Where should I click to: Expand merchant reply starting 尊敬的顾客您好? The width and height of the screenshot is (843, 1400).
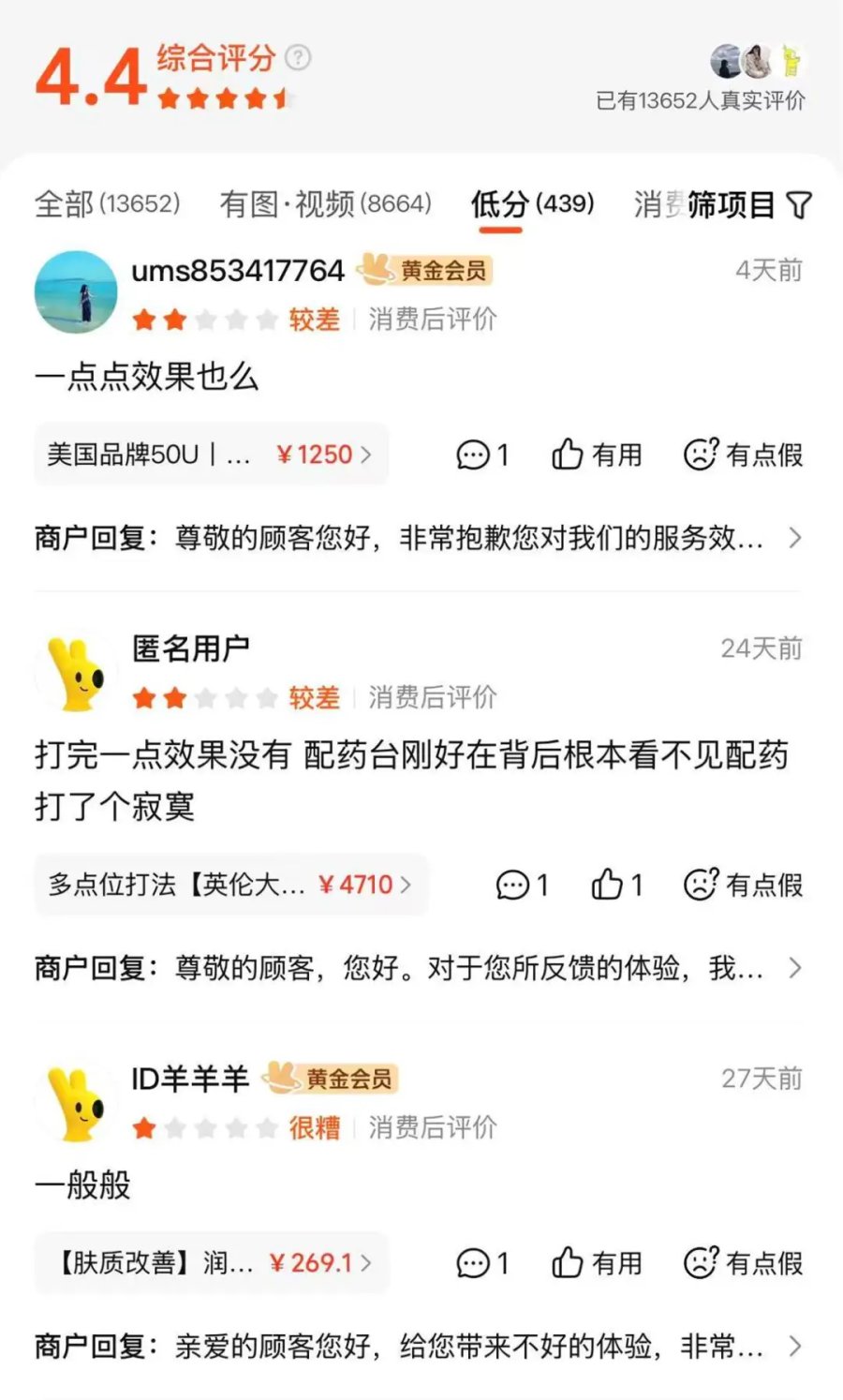(418, 538)
